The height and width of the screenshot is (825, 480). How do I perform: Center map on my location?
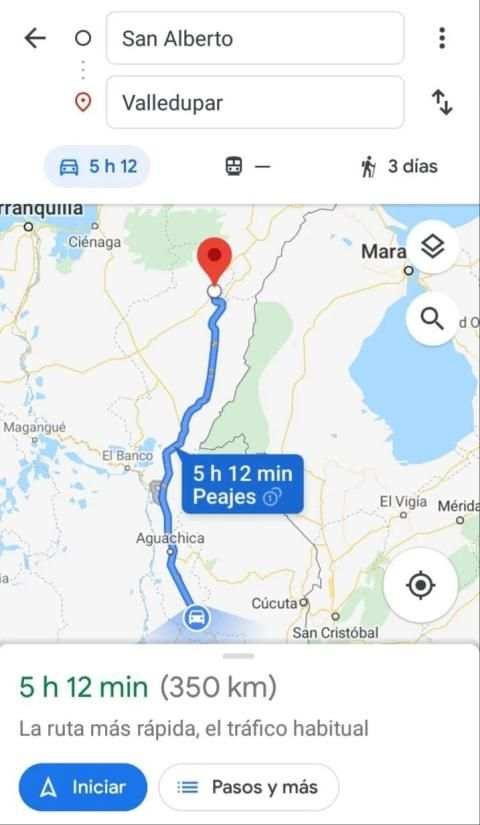point(421,585)
